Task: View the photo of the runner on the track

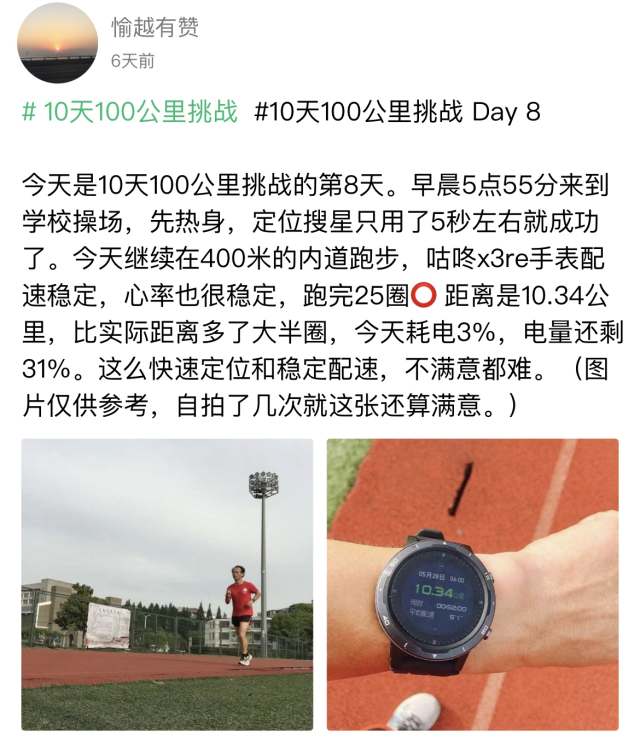Action: click(x=167, y=584)
